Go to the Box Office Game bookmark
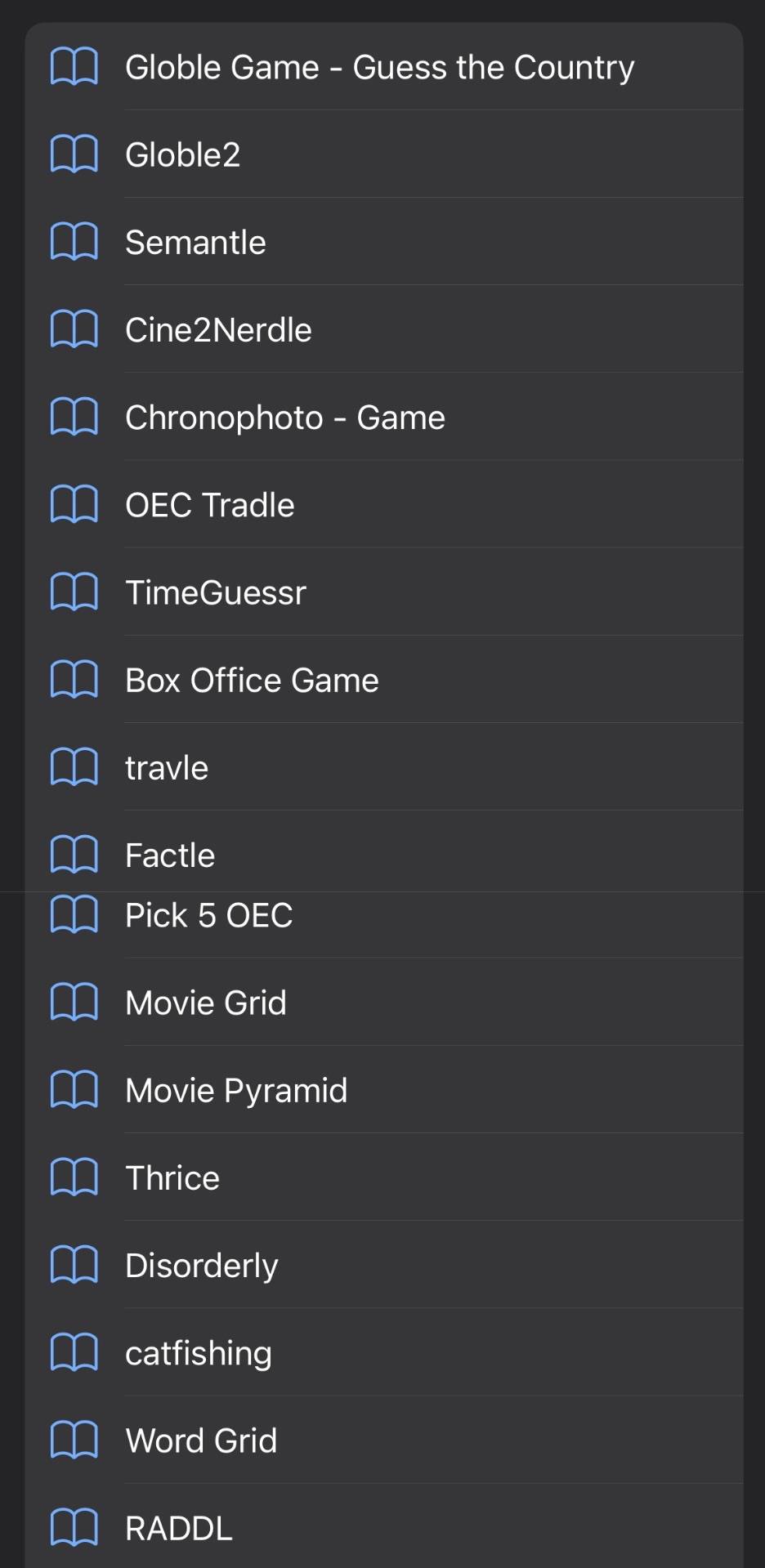Viewport: 765px width, 1568px height. (x=383, y=679)
